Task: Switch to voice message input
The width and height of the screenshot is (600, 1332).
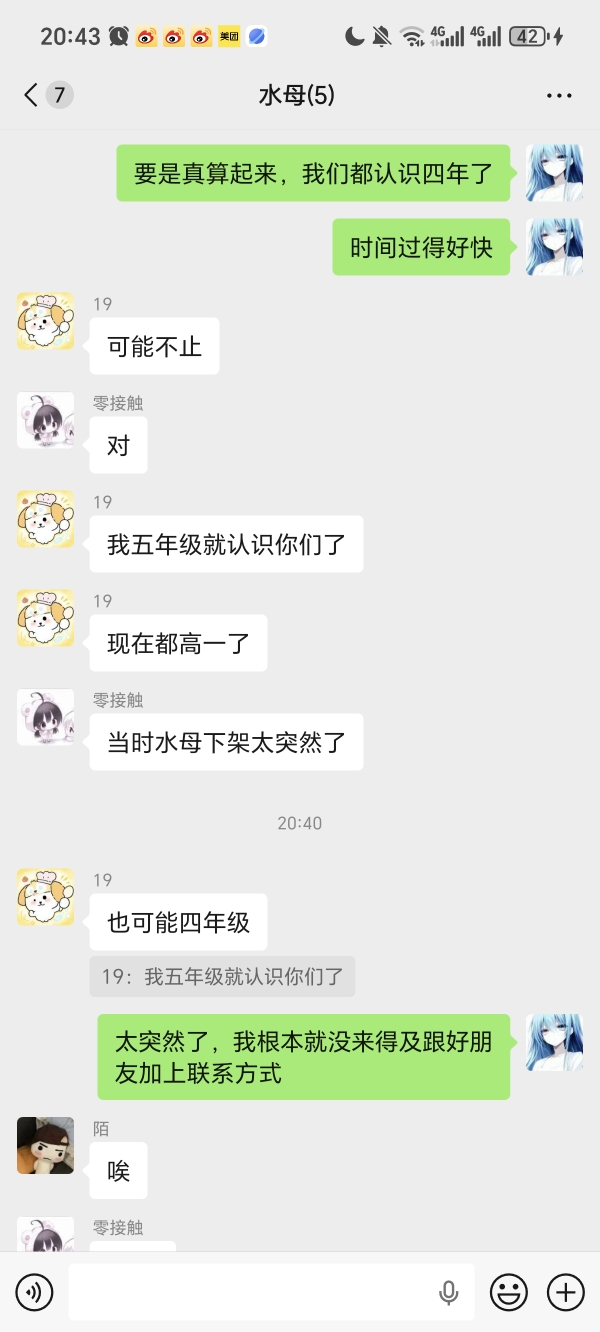Action: (36, 1292)
